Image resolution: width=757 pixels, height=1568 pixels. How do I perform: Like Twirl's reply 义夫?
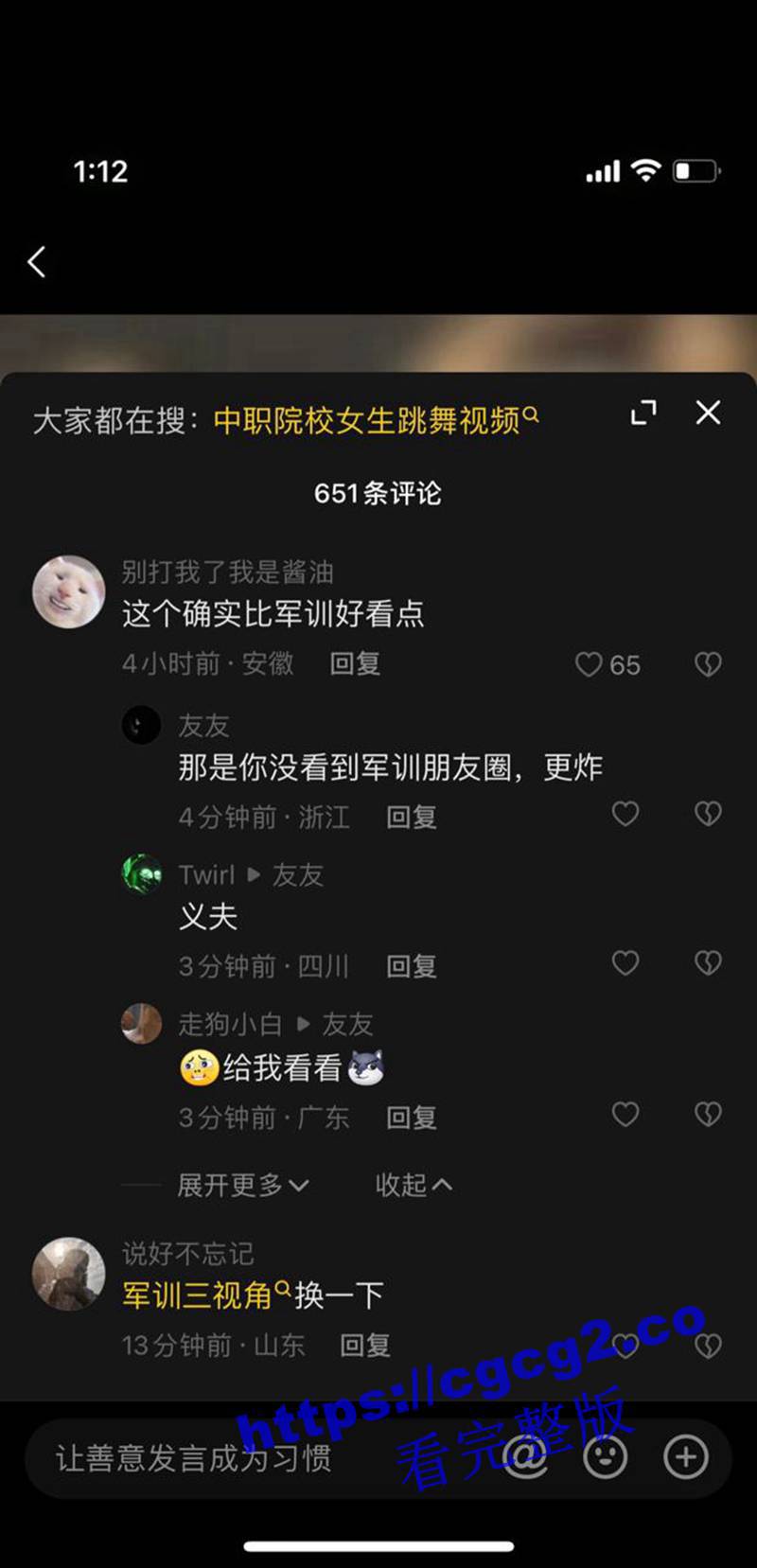pyautogui.click(x=625, y=963)
